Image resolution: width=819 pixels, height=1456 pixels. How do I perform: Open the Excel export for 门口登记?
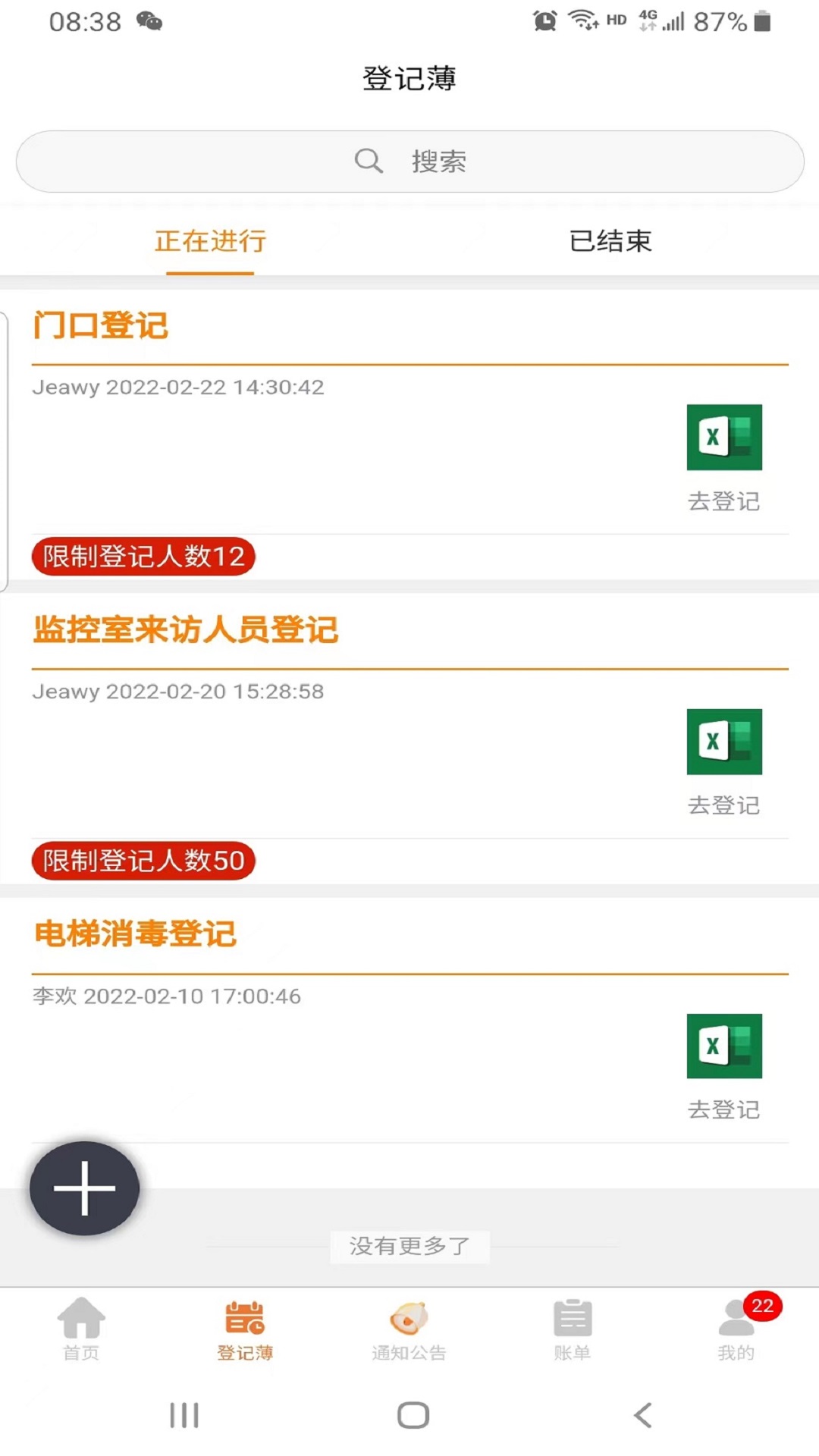(723, 438)
